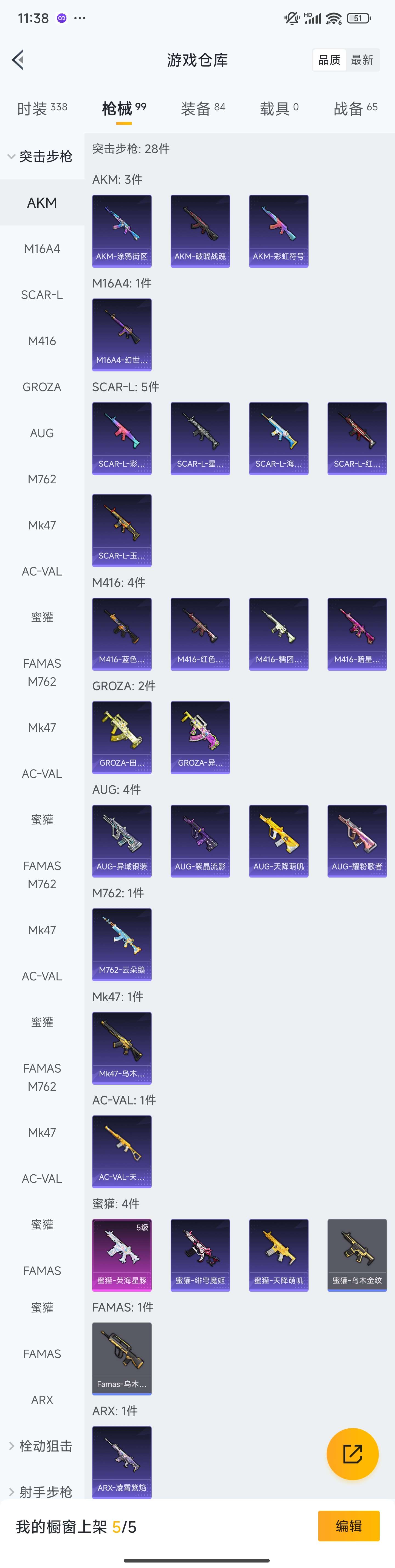
Task: Open the AKM-涂鸦街区 skin
Action: (122, 231)
